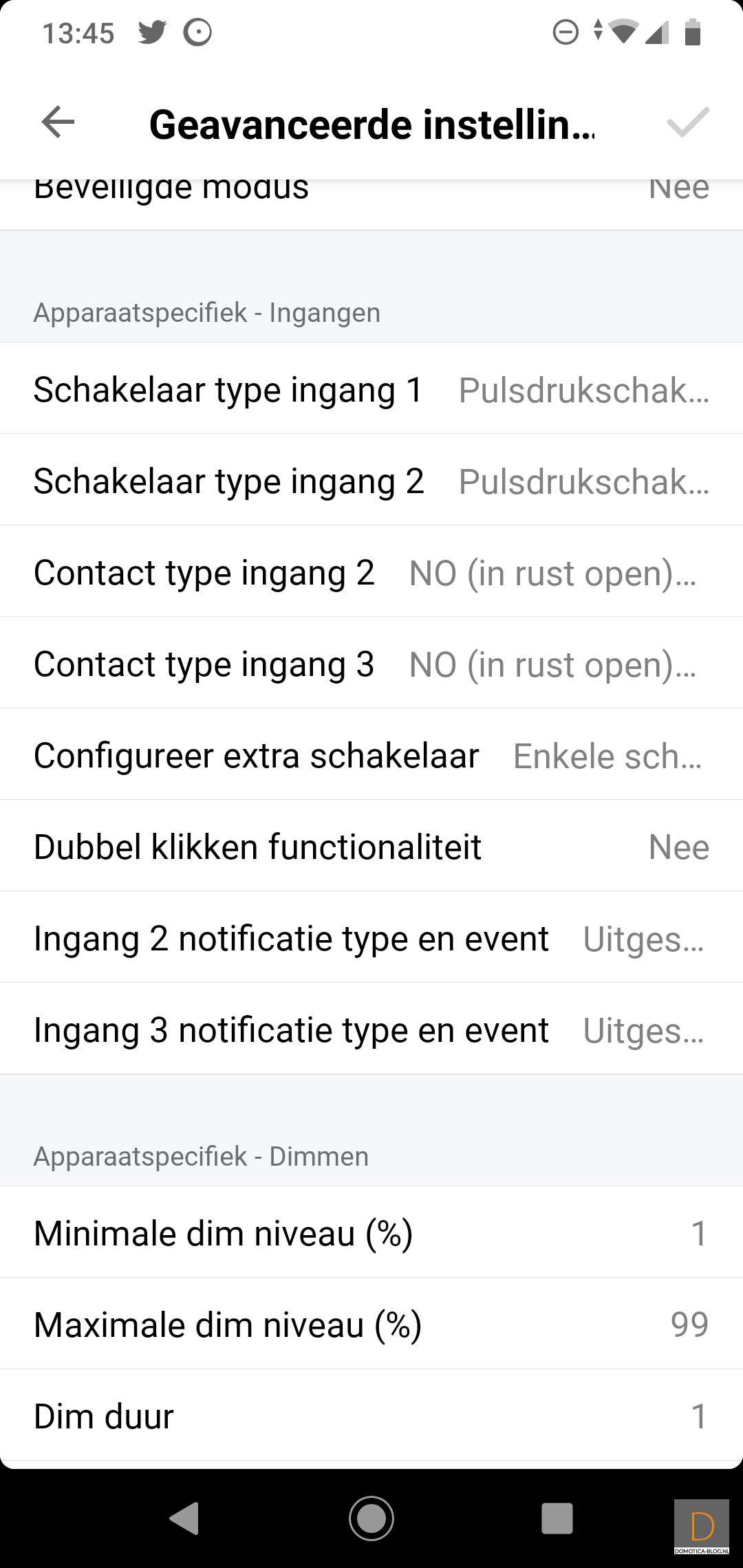Go back using the arrow icon
Image resolution: width=743 pixels, height=1568 pixels.
pos(58,123)
